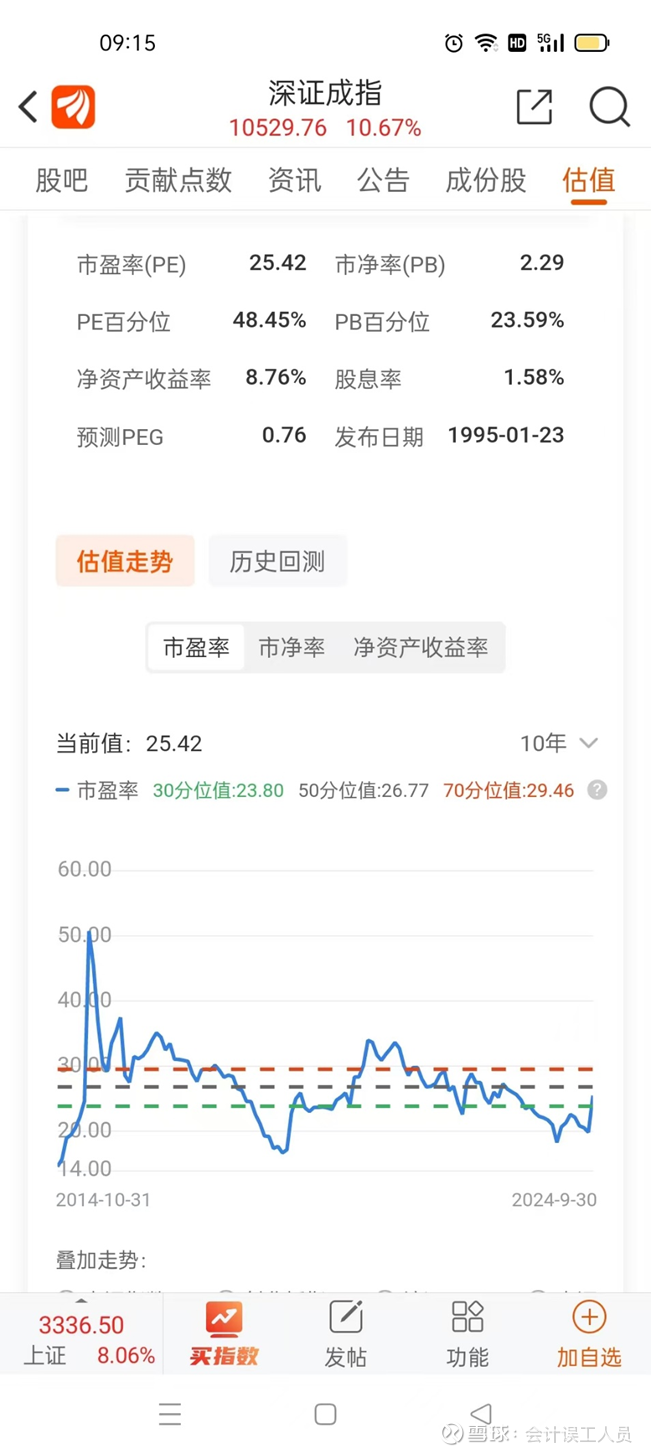Switch to the 贡献点数 tab

[x=178, y=180]
